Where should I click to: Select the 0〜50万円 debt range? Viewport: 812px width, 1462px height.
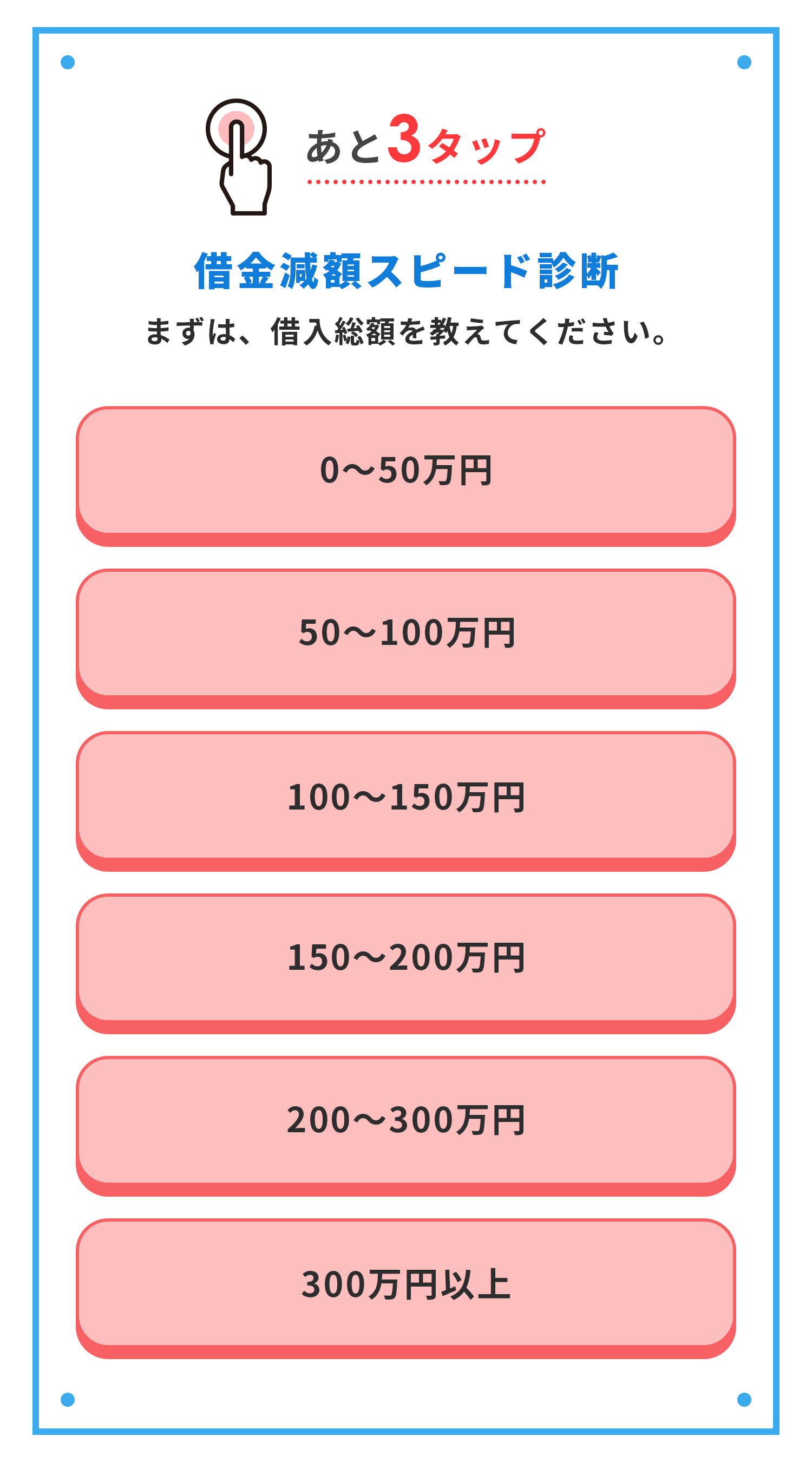[x=405, y=471]
